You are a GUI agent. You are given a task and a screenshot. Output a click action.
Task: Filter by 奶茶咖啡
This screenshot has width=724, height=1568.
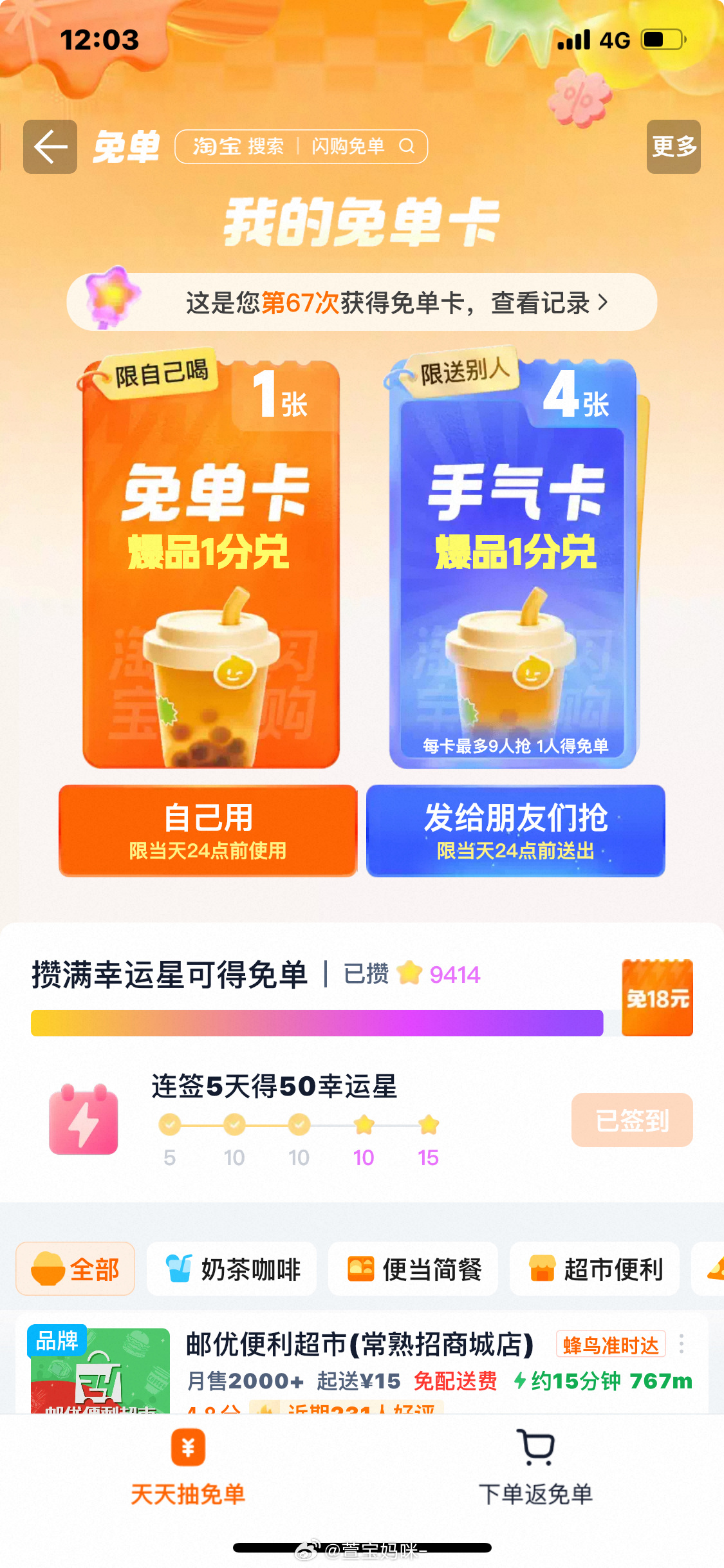point(232,1269)
